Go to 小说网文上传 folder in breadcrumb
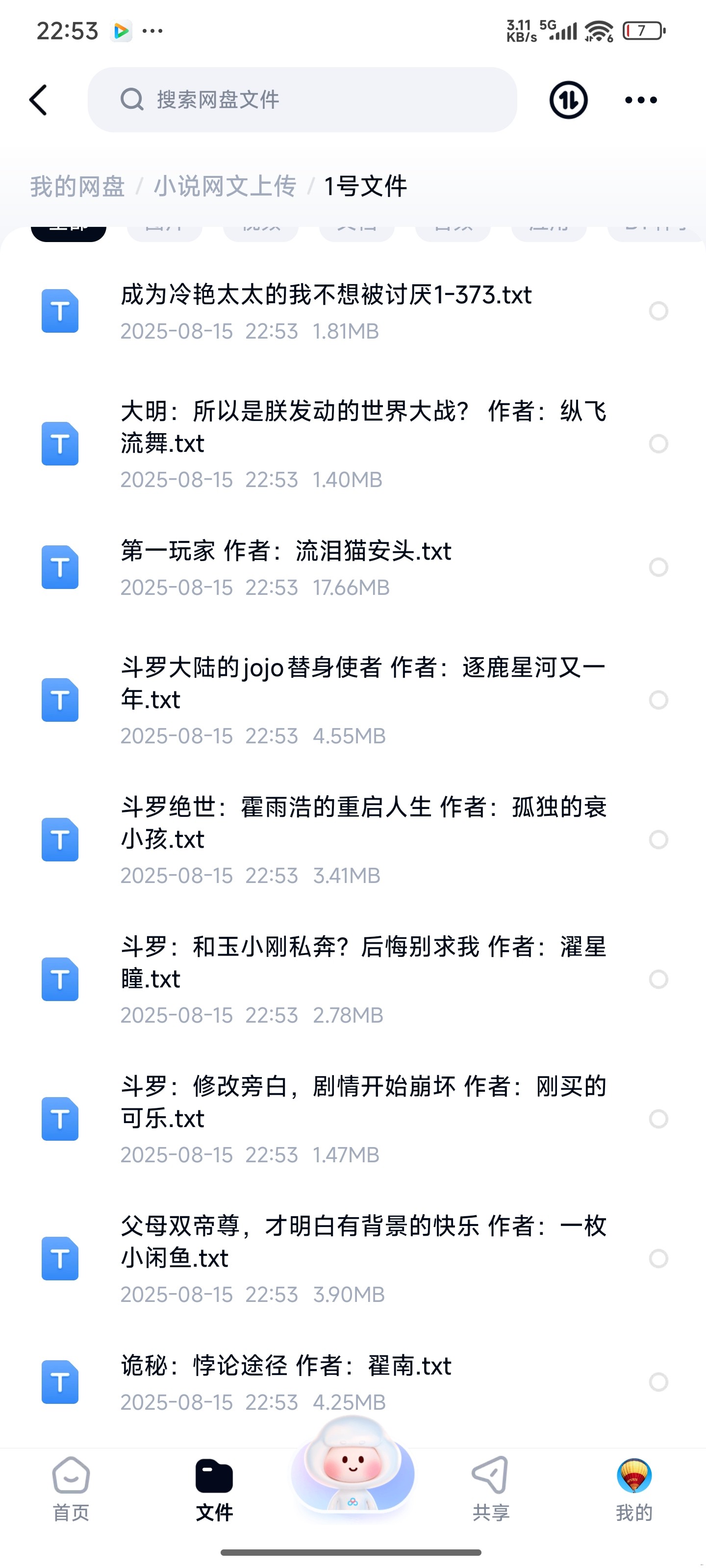Viewport: 706px width, 1568px height. (225, 186)
